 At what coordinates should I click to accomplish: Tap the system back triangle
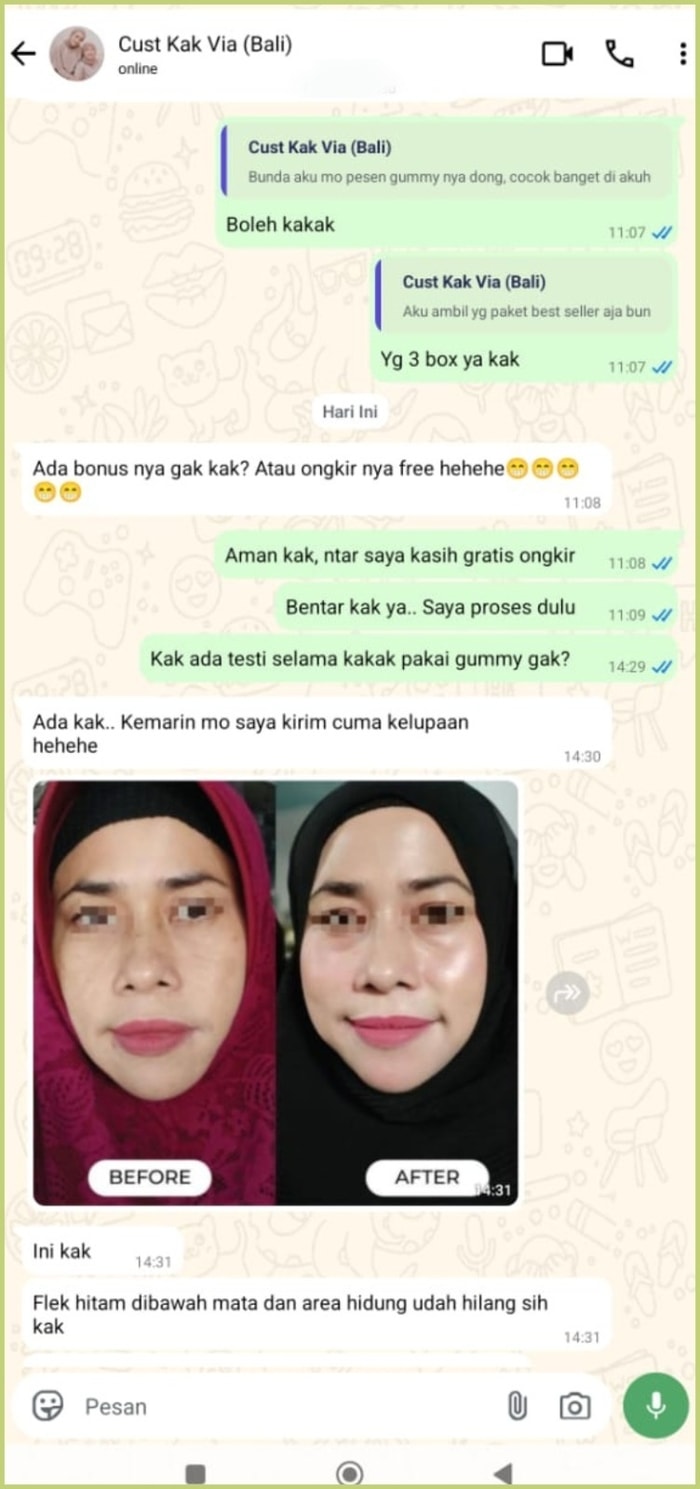click(x=503, y=1473)
